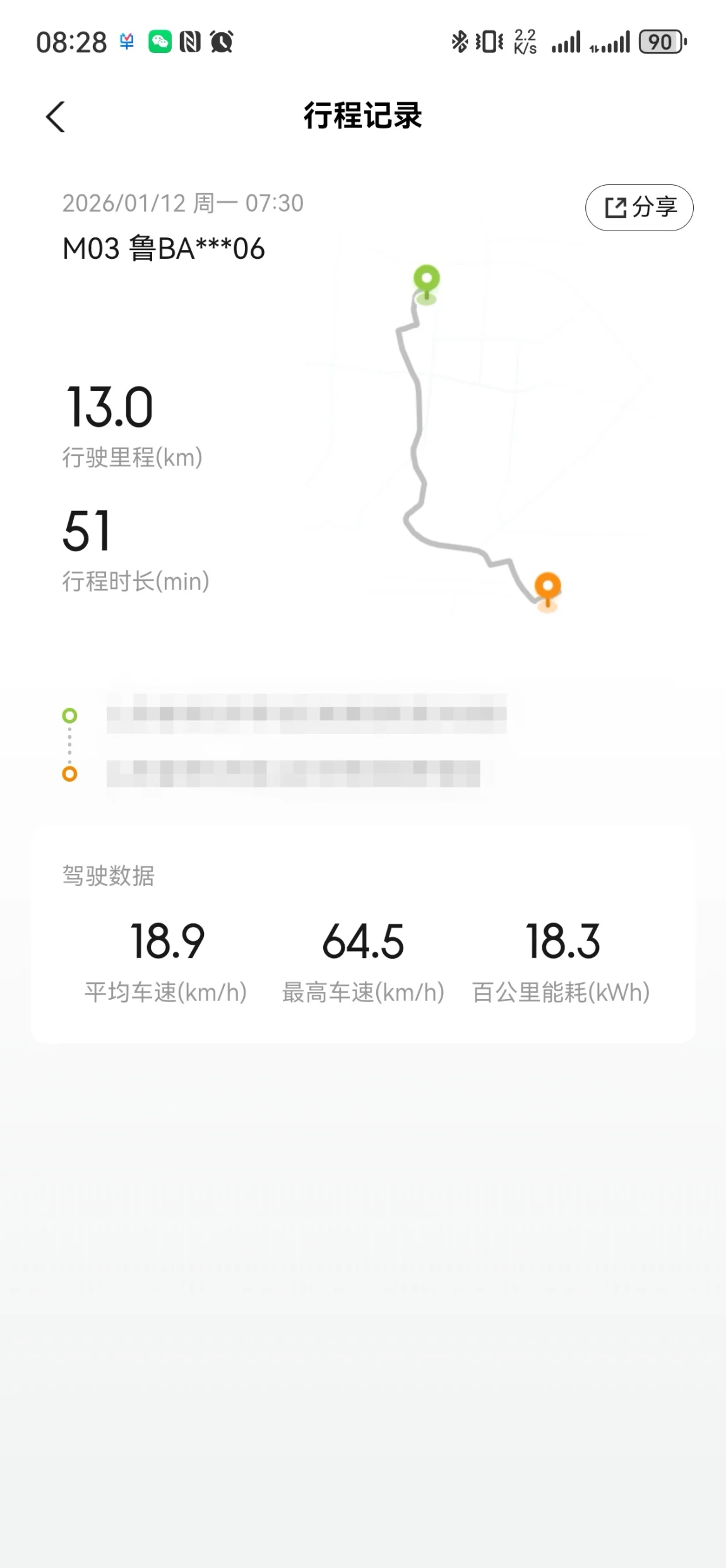Share this trip record via 分享
The image size is (726, 1568).
tap(639, 207)
